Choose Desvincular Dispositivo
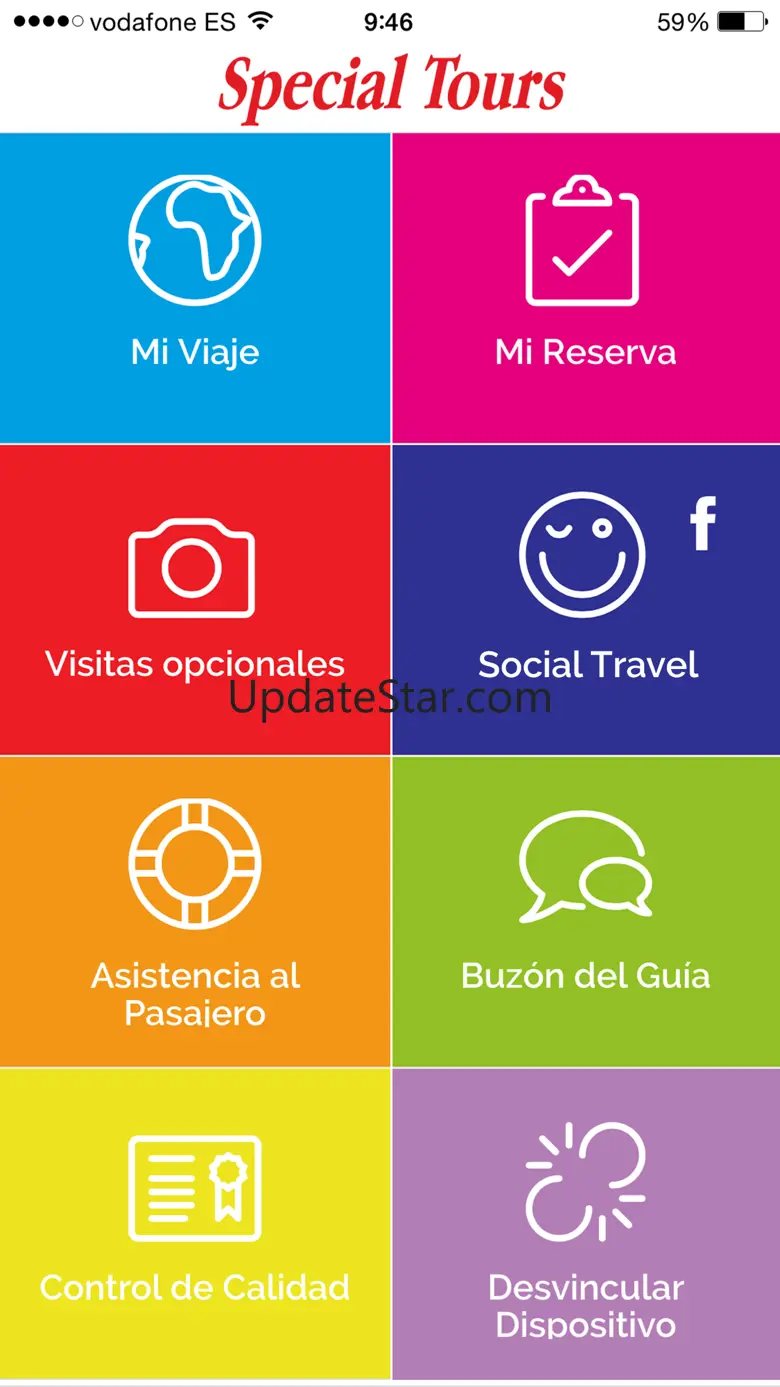This screenshot has width=780, height=1387. tap(585, 1224)
